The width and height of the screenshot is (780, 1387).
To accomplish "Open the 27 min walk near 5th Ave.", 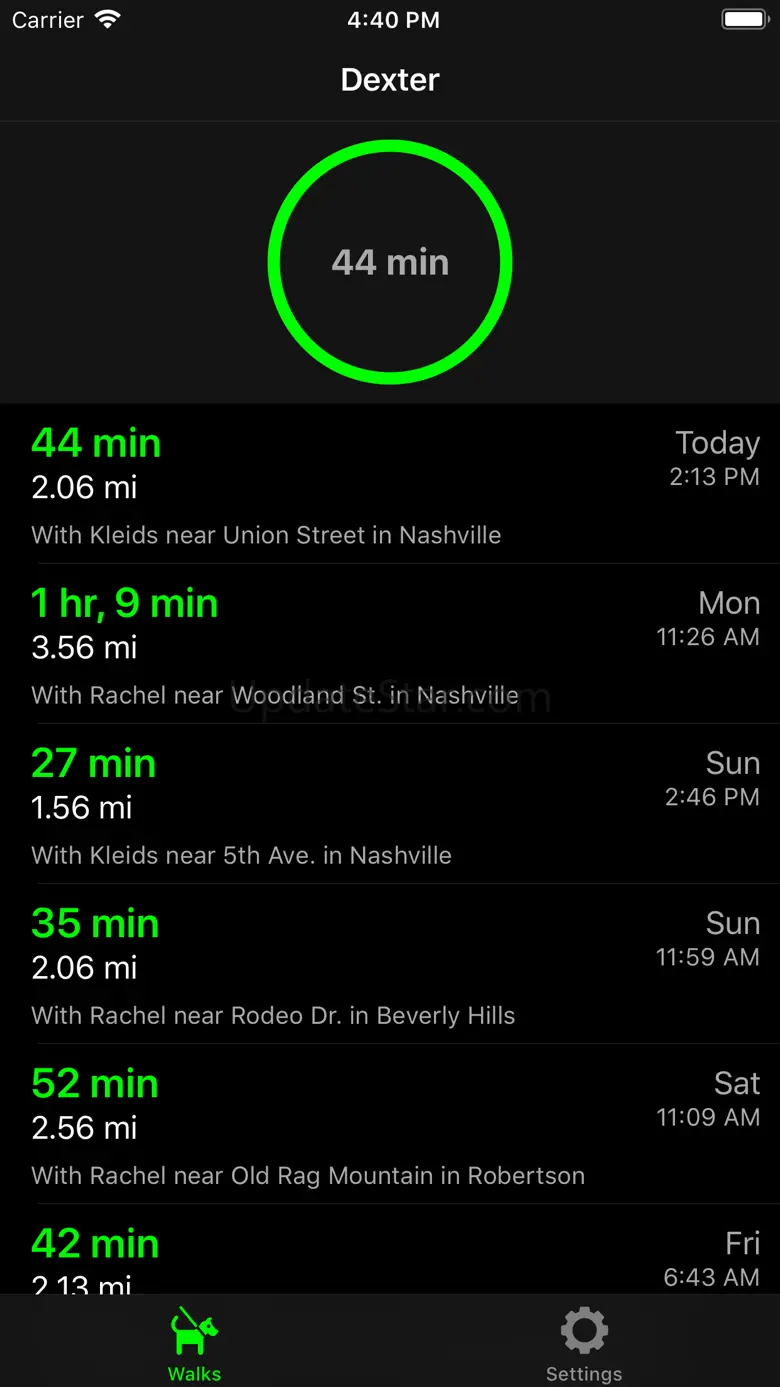I will pos(390,805).
